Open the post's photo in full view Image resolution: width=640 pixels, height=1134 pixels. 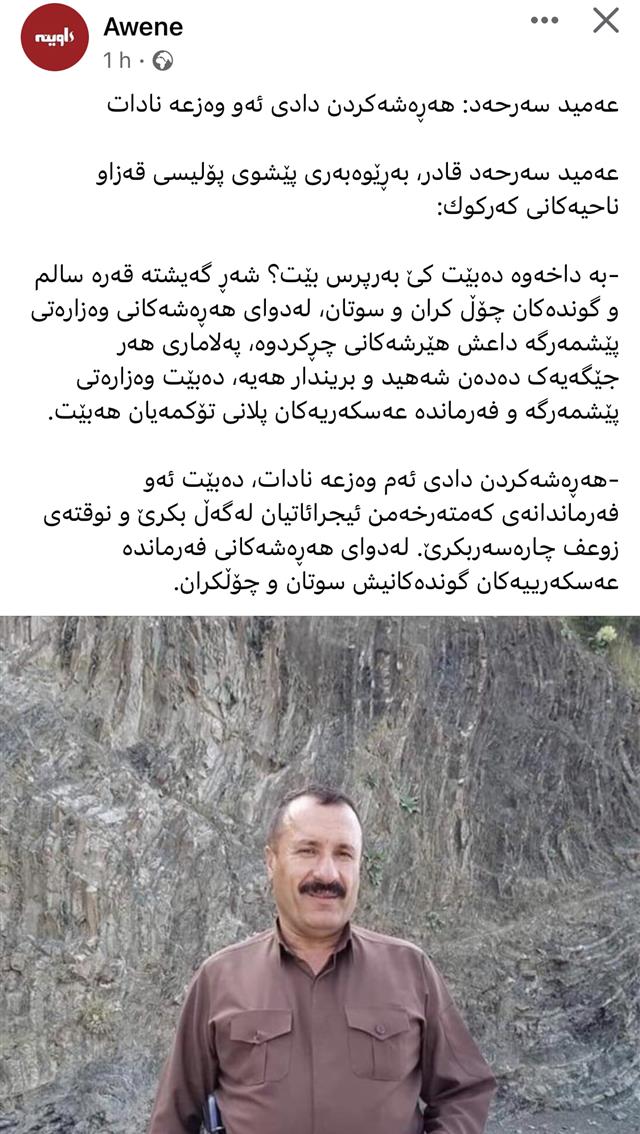320,874
